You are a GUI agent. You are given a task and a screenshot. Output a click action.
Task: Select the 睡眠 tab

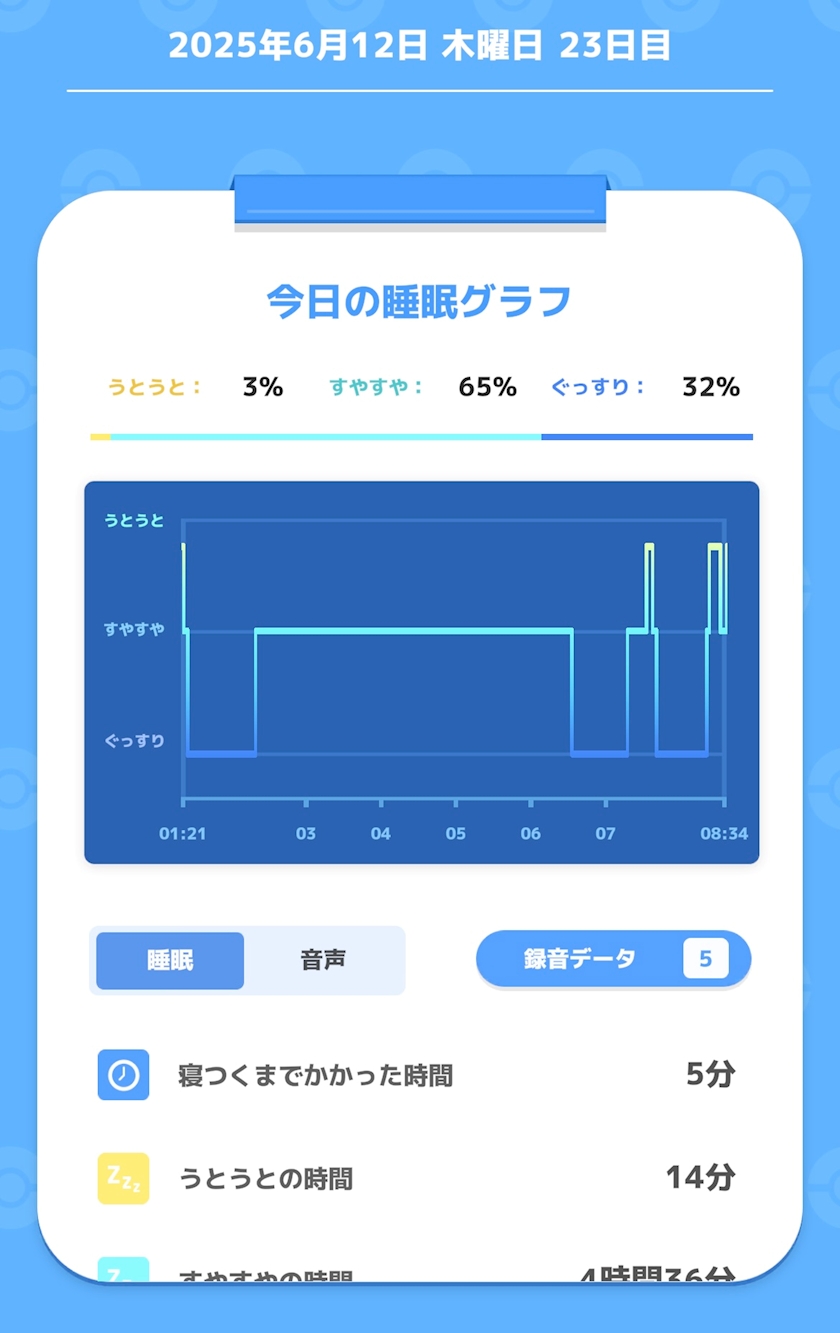click(x=170, y=960)
